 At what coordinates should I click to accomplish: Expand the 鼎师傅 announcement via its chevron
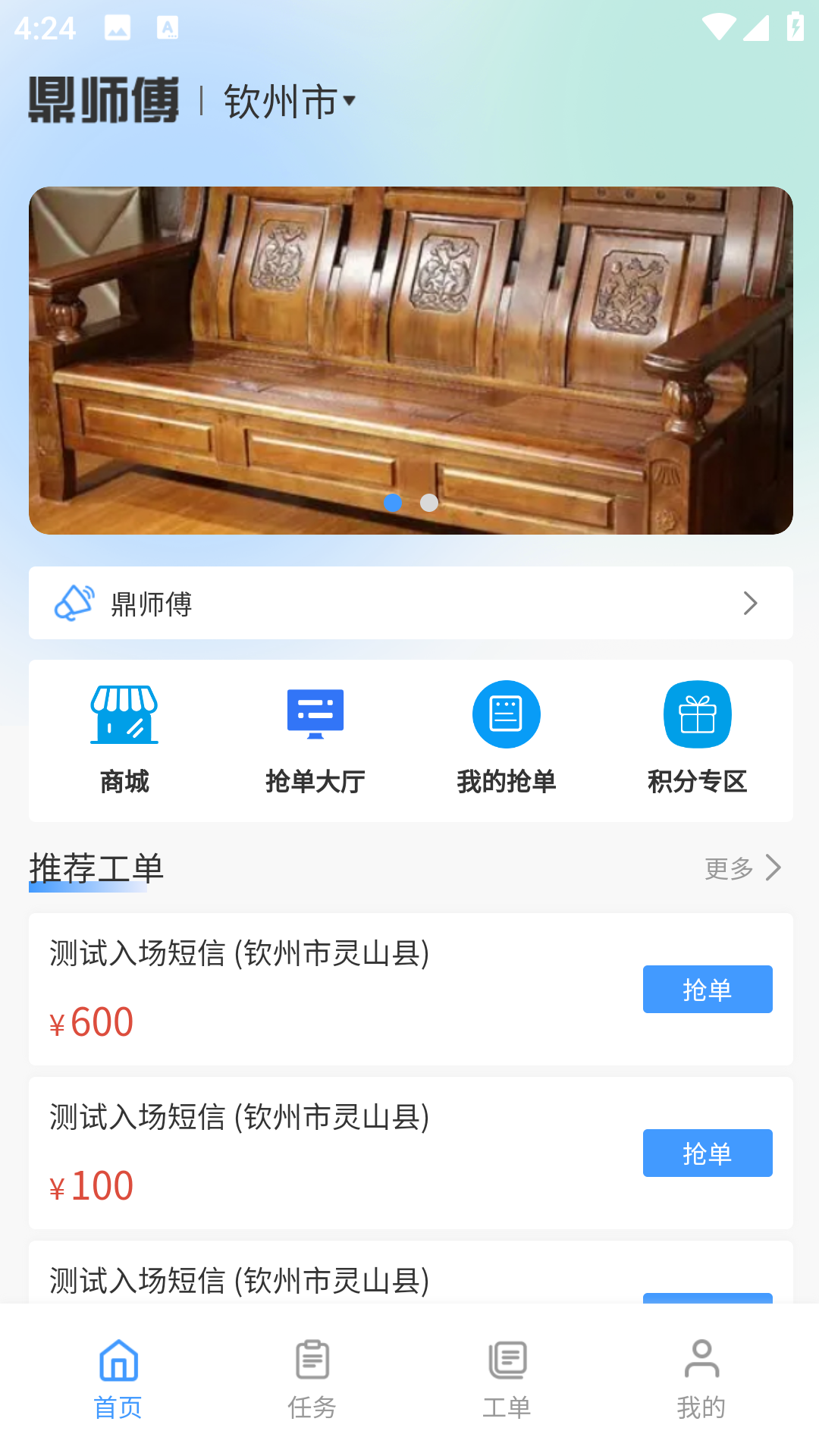pyautogui.click(x=750, y=603)
